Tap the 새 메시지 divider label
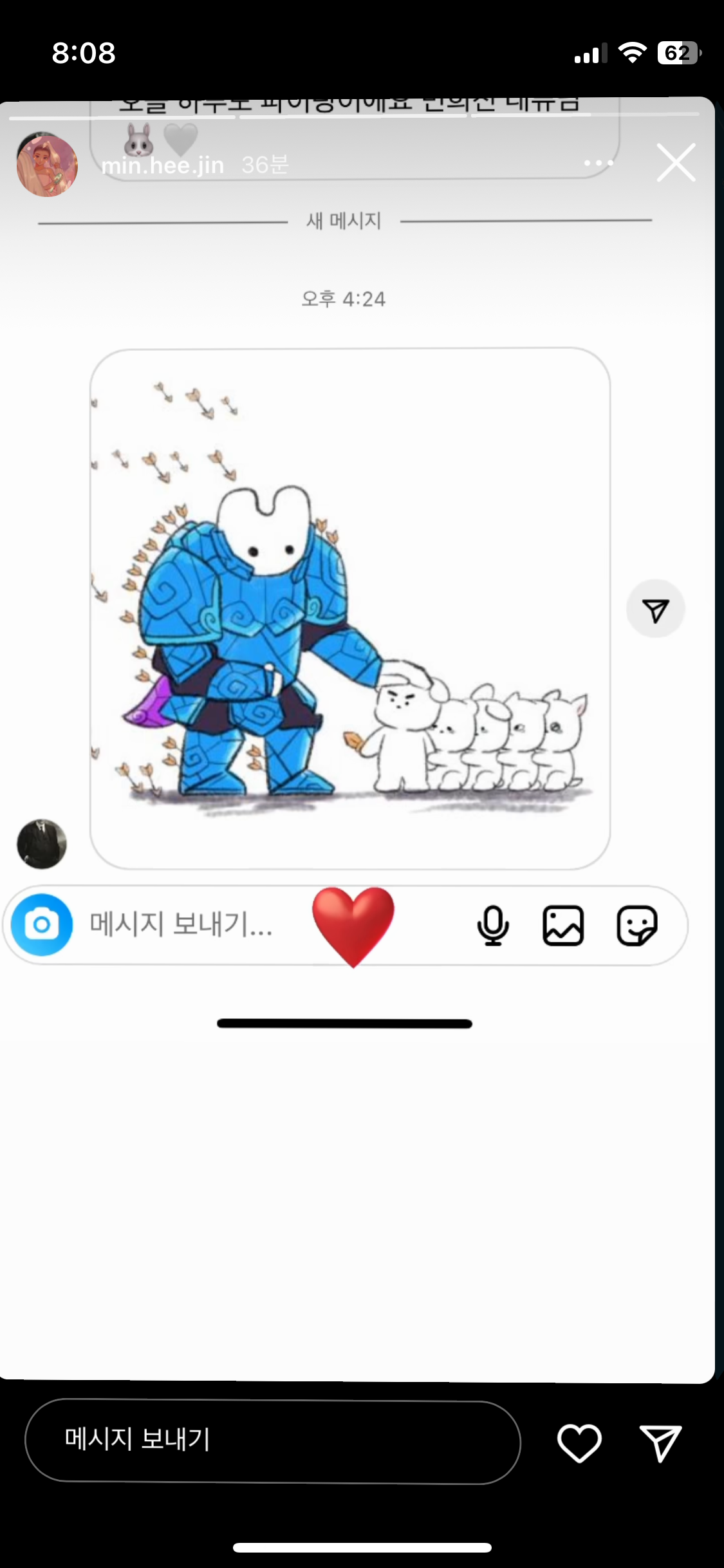Viewport: 724px width, 1568px height. 344,221
